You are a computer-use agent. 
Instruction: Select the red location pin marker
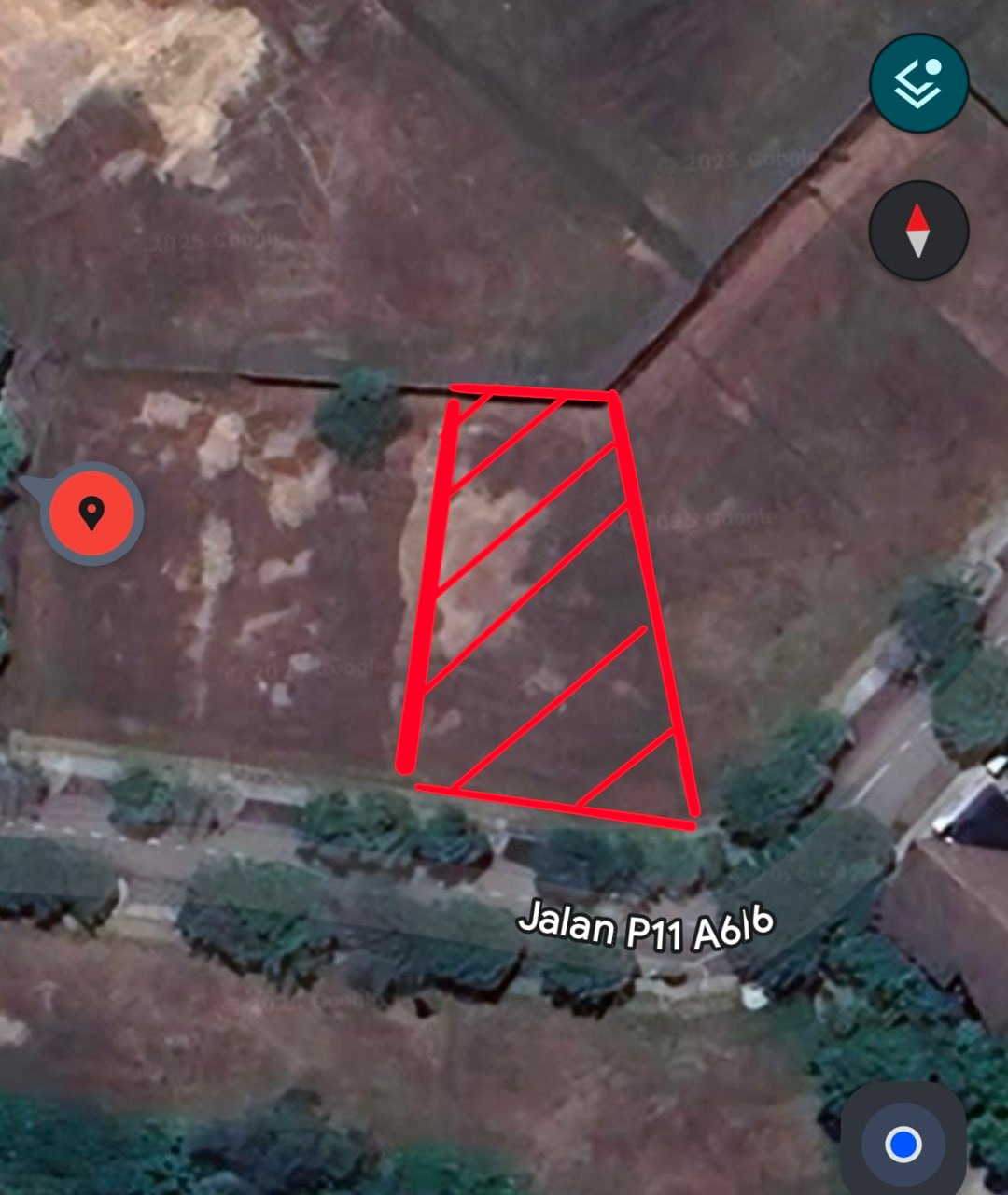pyautogui.click(x=91, y=513)
